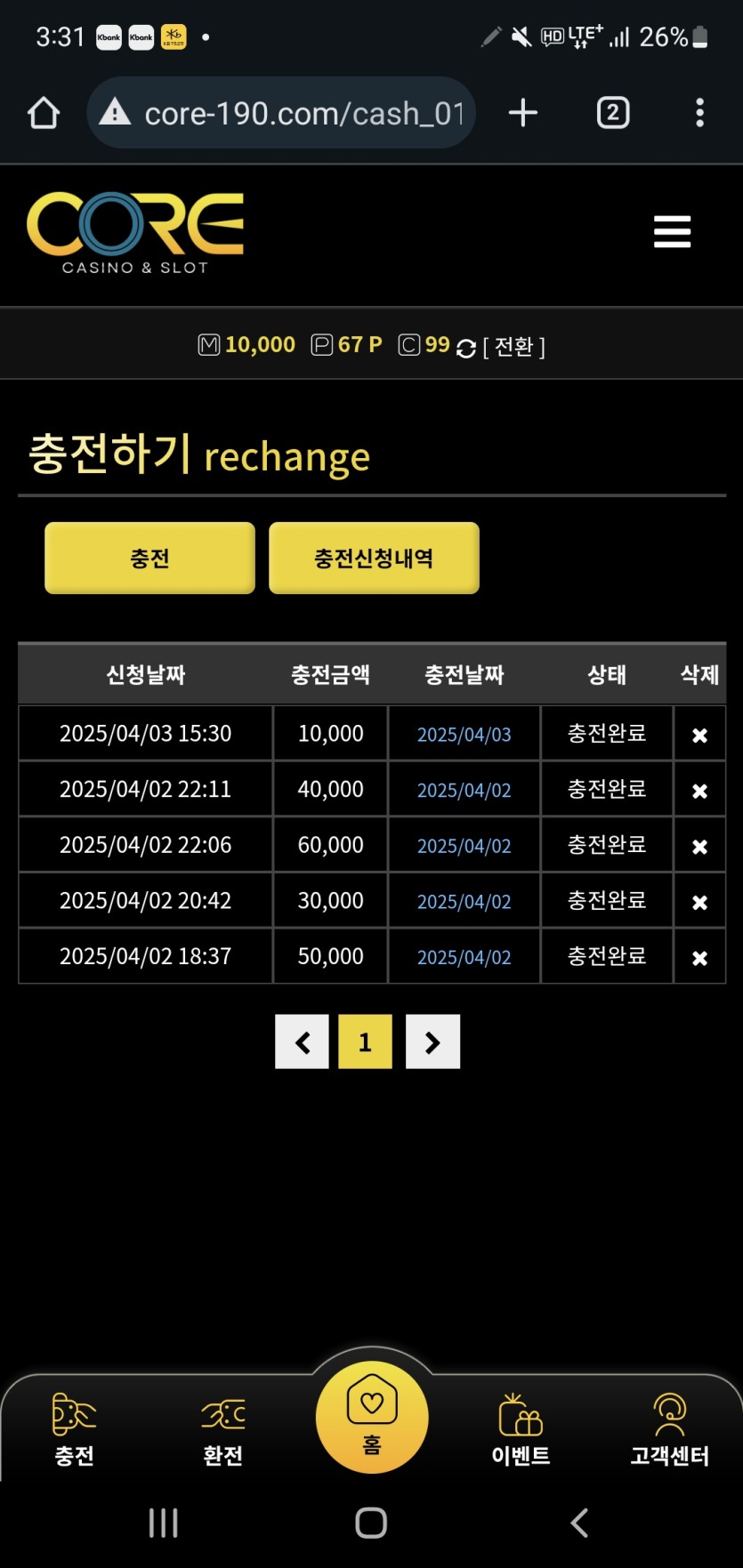Open the 이벤트 tab
Image resolution: width=743 pixels, height=1568 pixels.
click(x=521, y=1428)
